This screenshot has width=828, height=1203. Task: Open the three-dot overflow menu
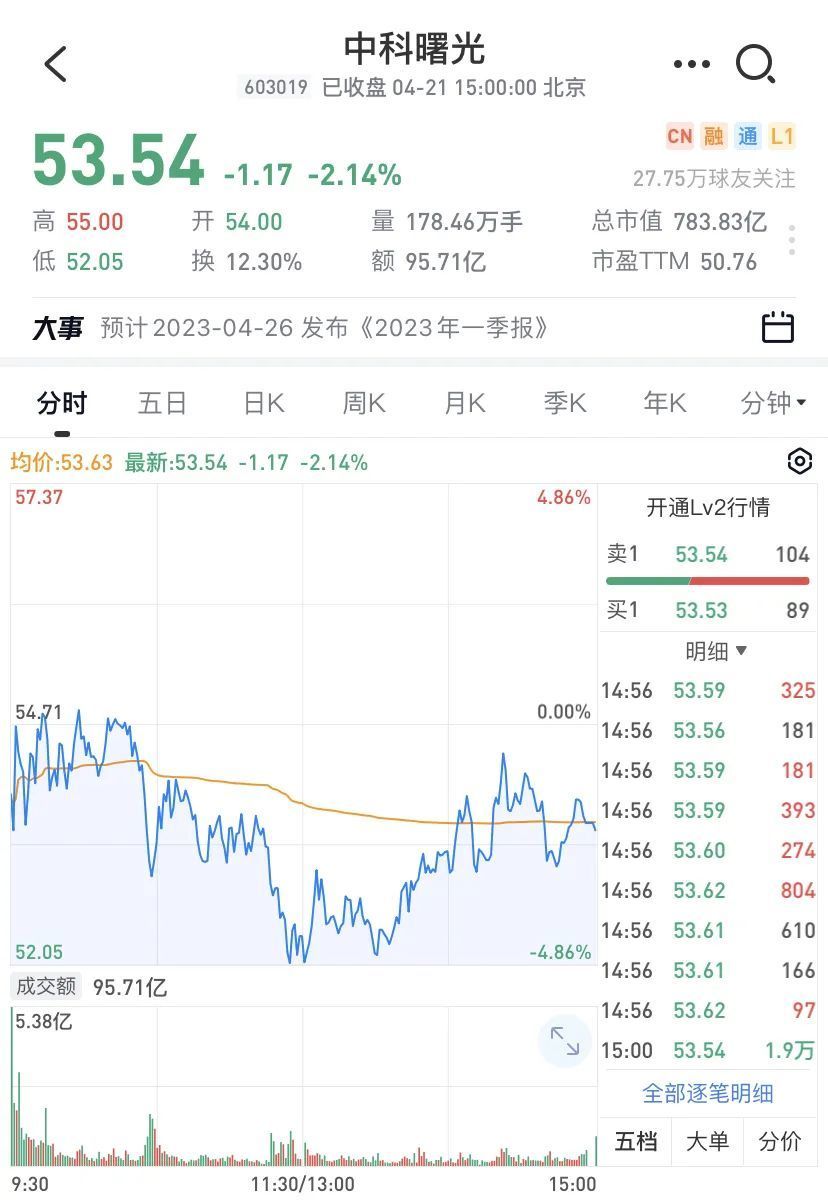[x=691, y=65]
